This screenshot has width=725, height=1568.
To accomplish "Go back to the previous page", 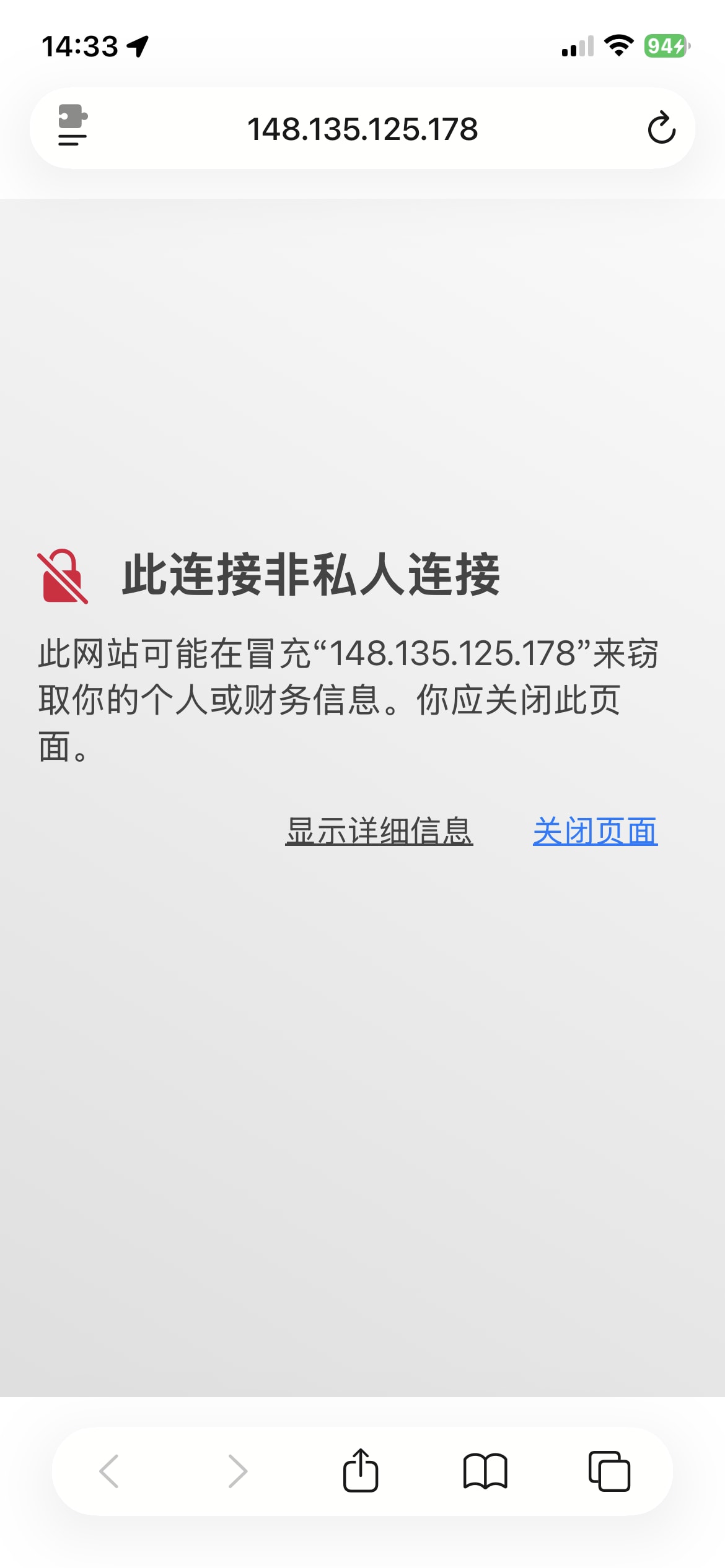I will [110, 1471].
